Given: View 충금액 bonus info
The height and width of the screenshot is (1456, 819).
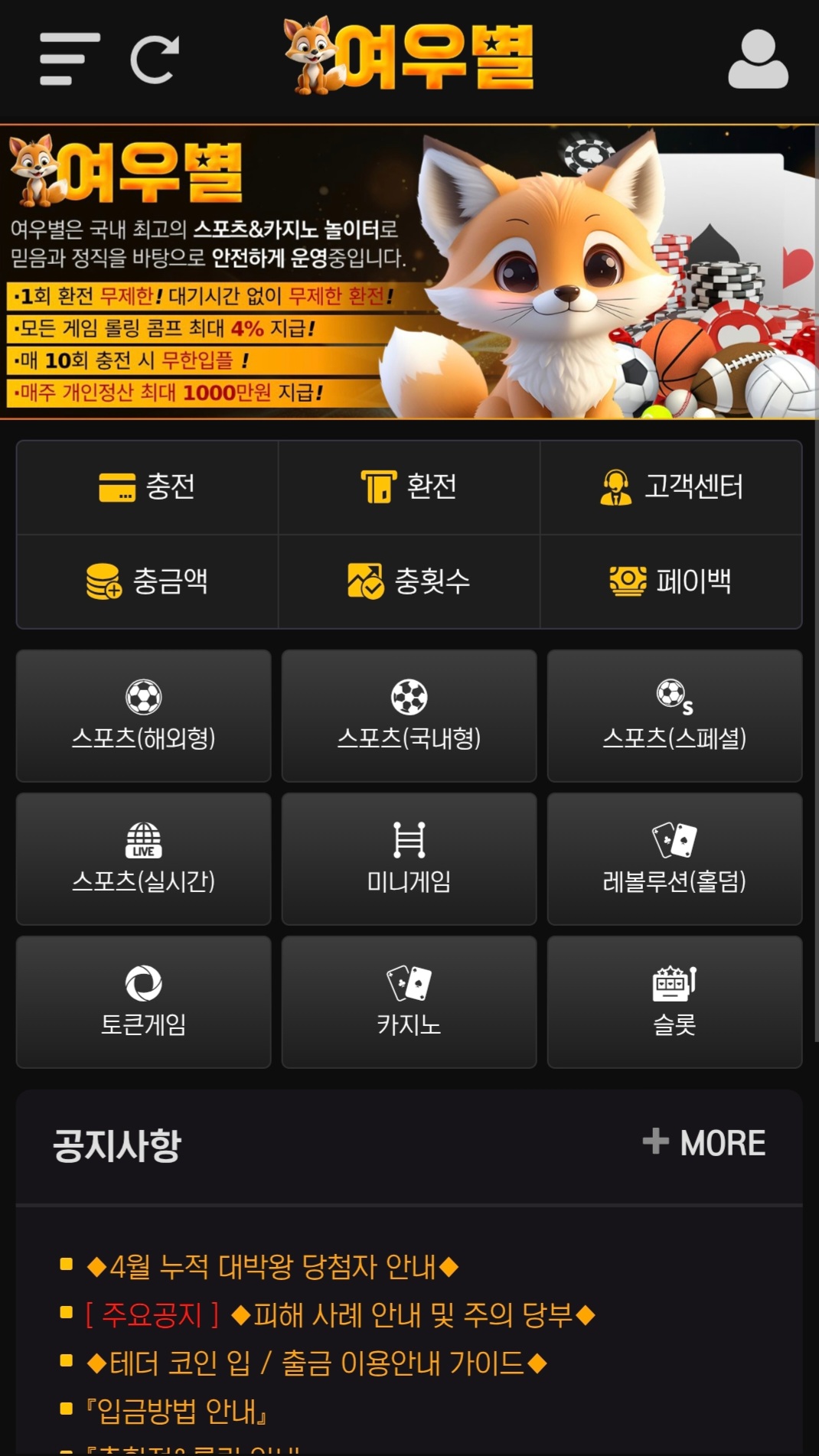Looking at the screenshot, I should 147,581.
